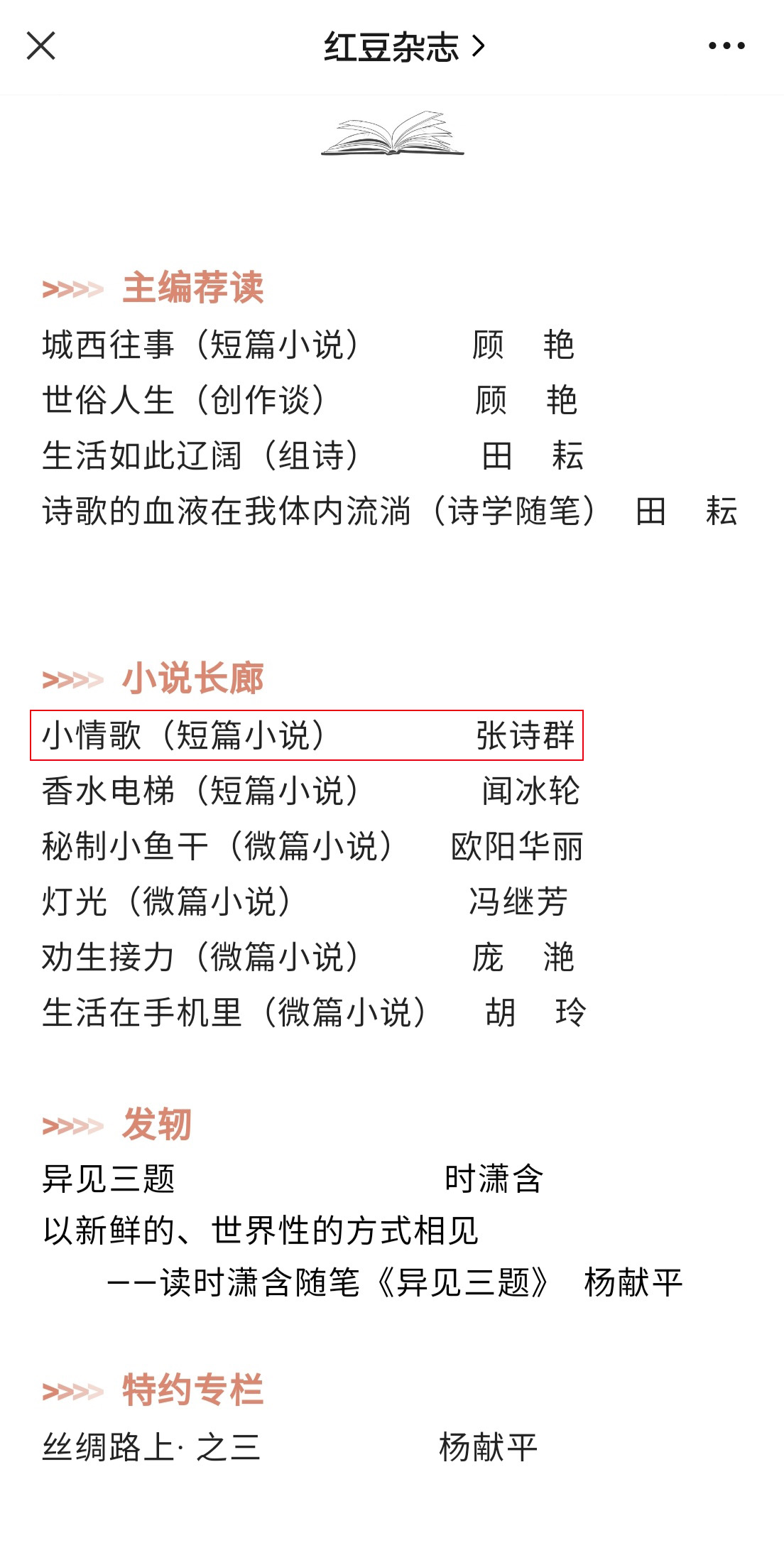Open the 红豆杂志 account page

(x=405, y=47)
